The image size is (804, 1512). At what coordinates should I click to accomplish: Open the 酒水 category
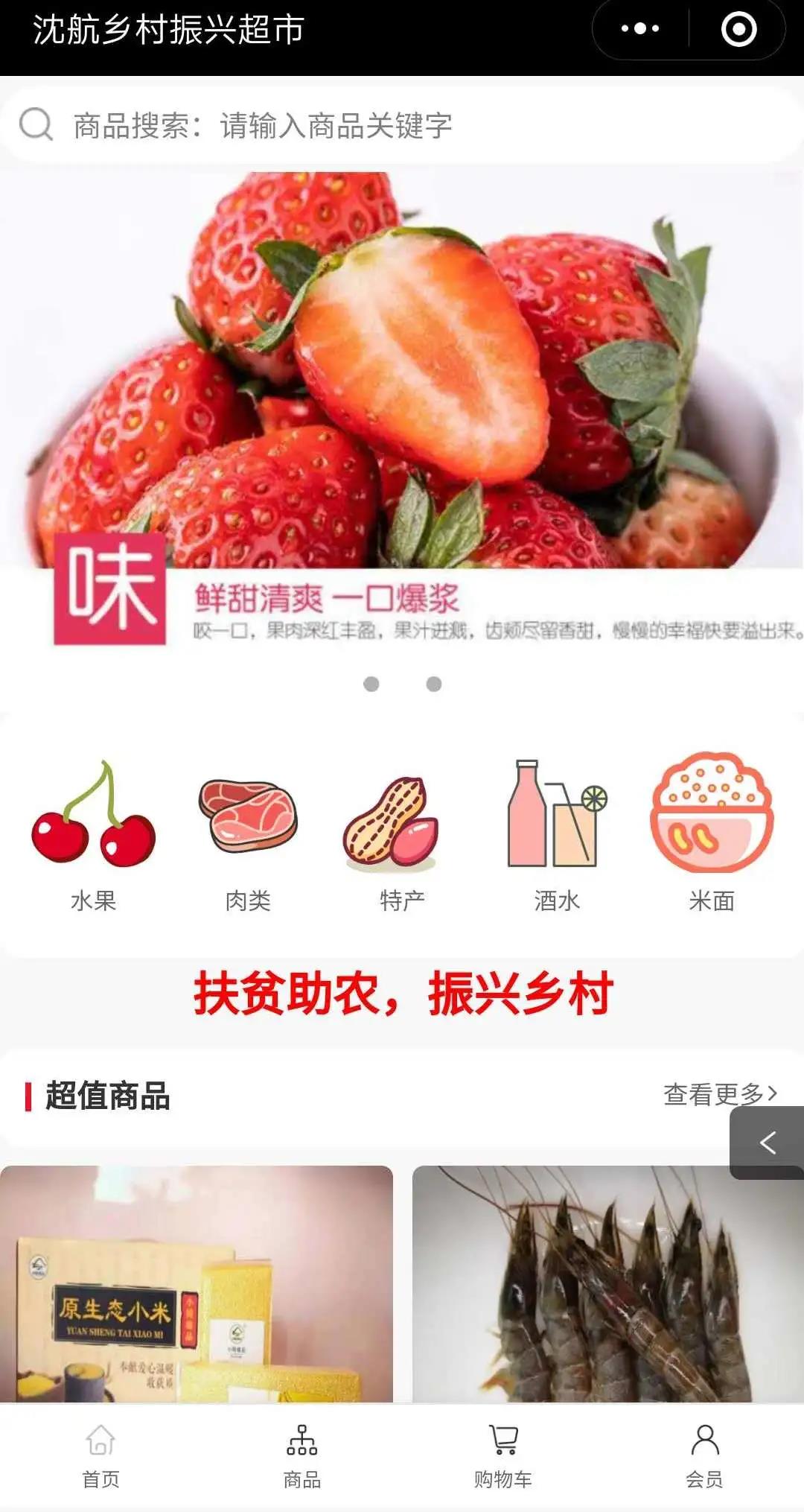point(557,834)
